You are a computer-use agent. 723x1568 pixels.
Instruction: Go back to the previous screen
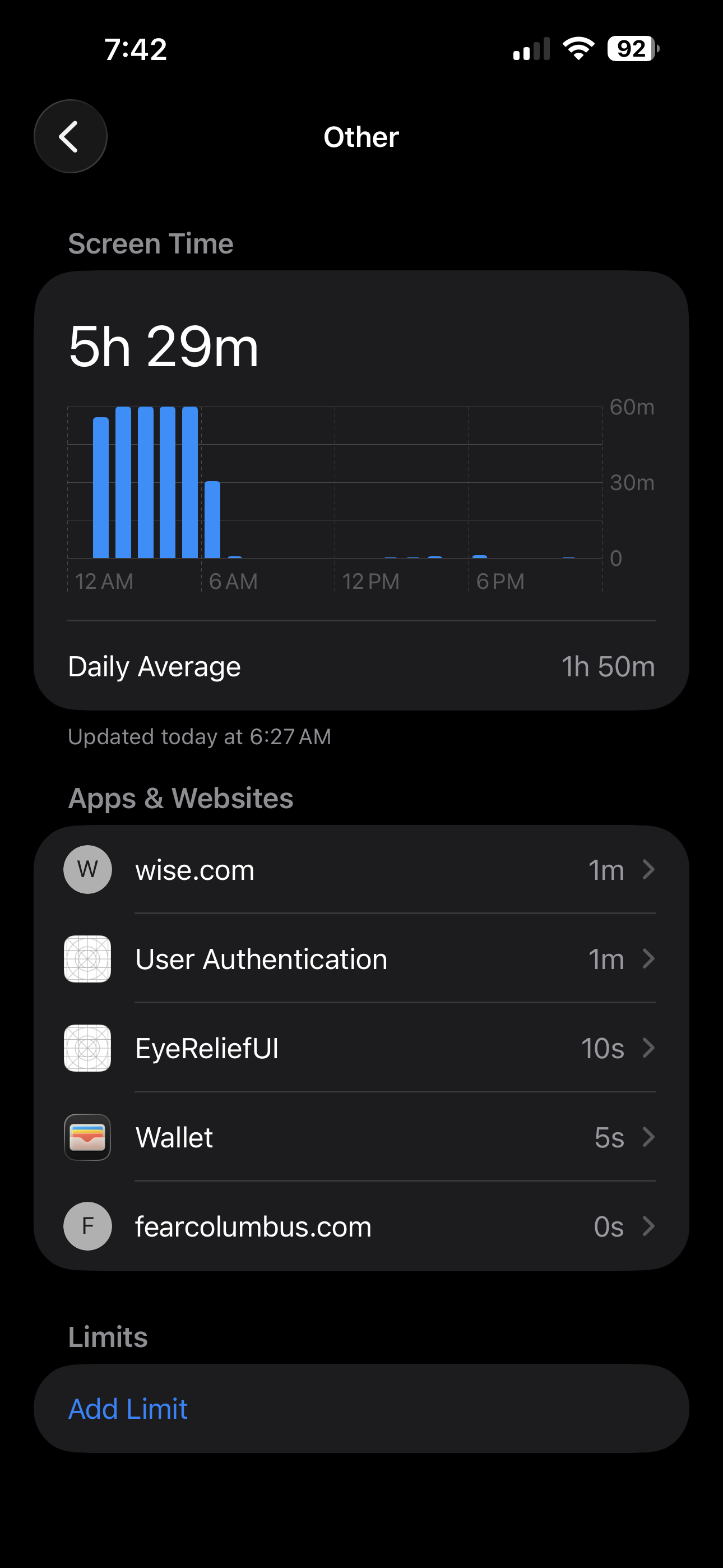(70, 136)
